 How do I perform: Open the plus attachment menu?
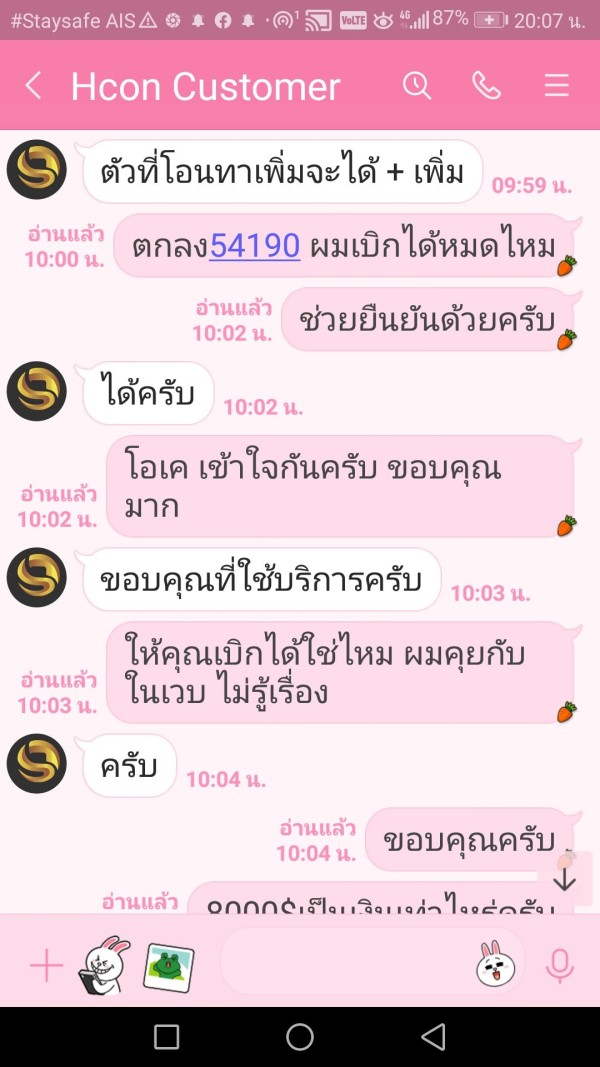click(x=46, y=965)
